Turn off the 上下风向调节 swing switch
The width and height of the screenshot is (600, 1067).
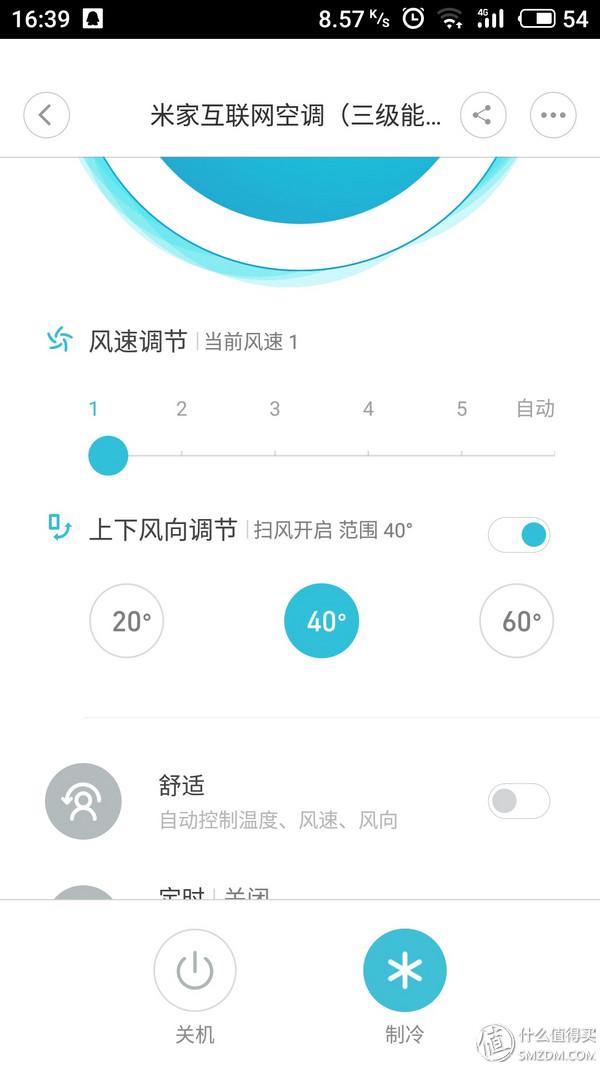pyautogui.click(x=519, y=535)
